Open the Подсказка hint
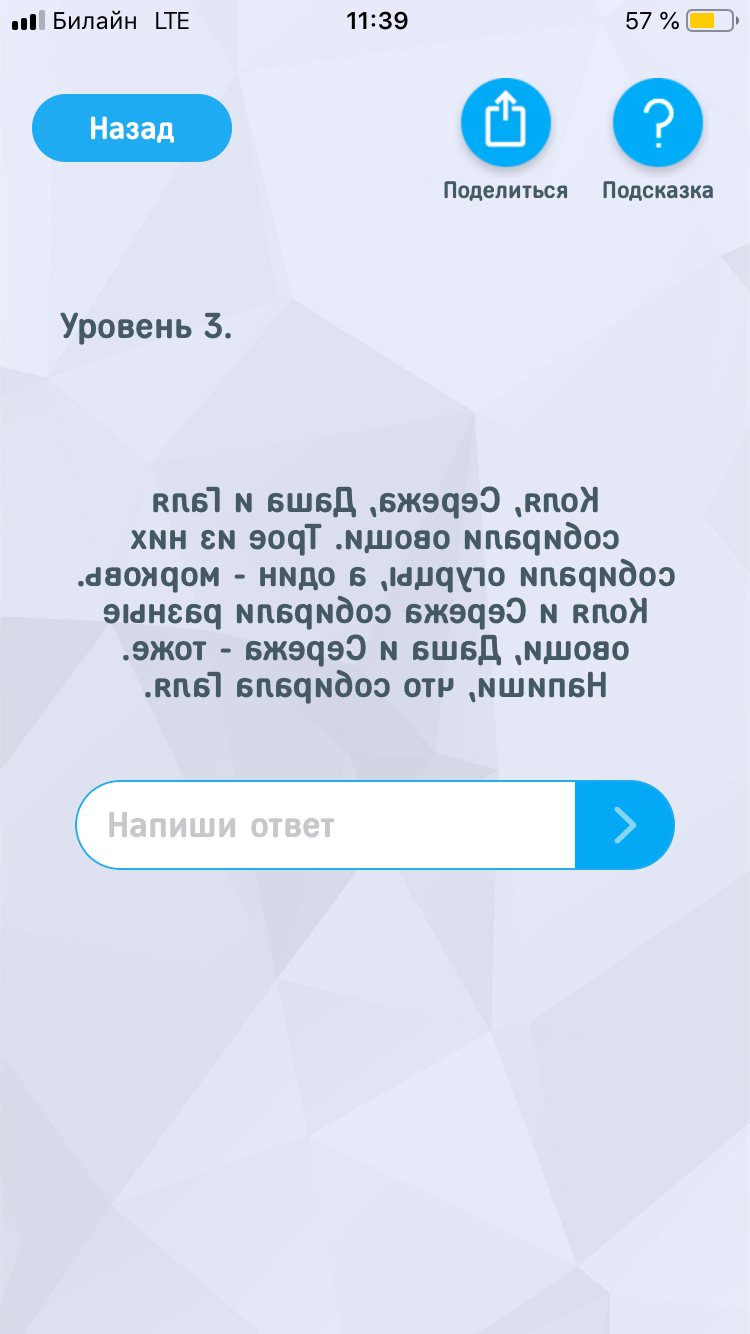Viewport: 750px width, 1334px height. point(658,123)
